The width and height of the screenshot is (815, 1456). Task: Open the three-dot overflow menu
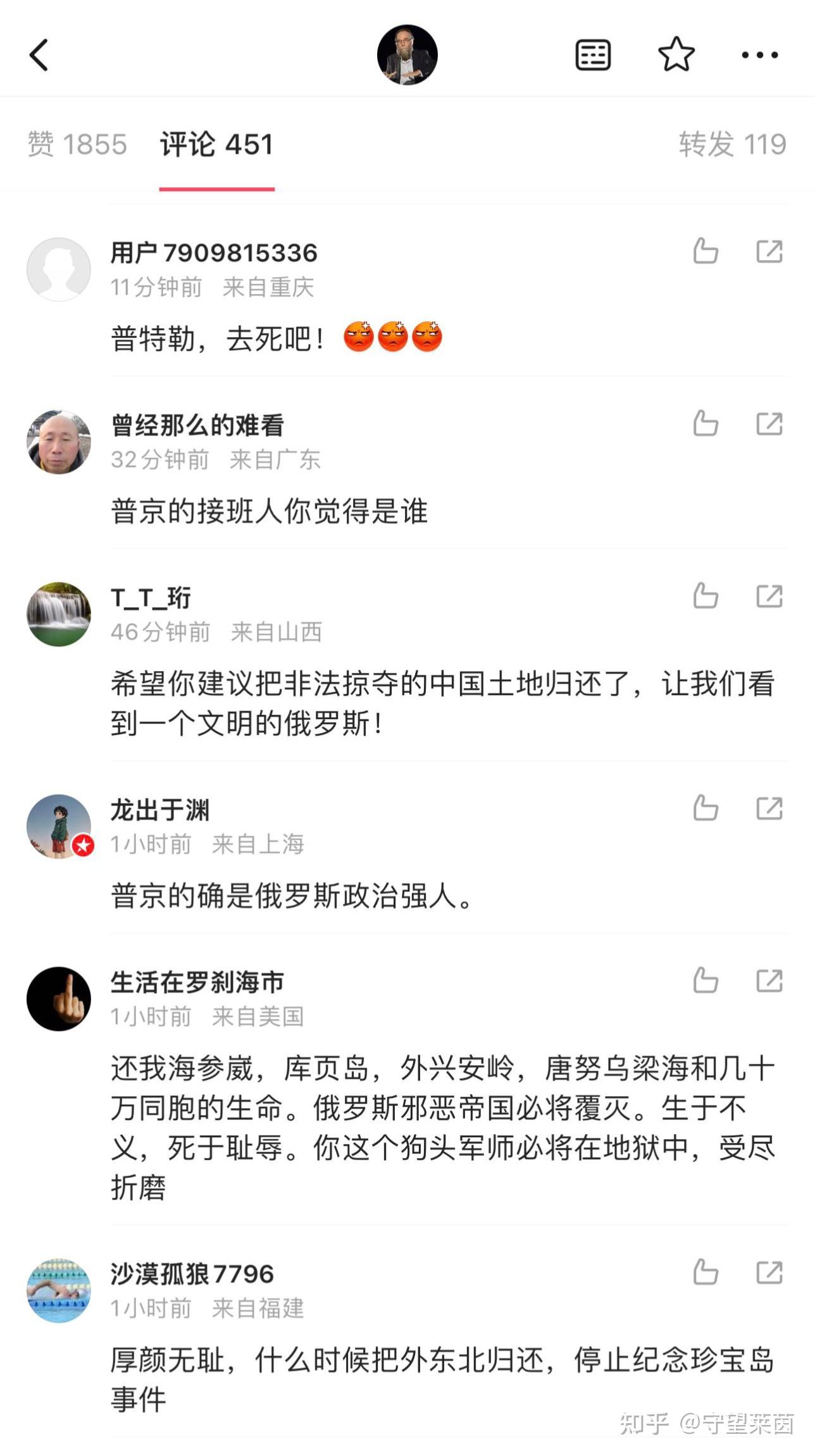(x=760, y=55)
